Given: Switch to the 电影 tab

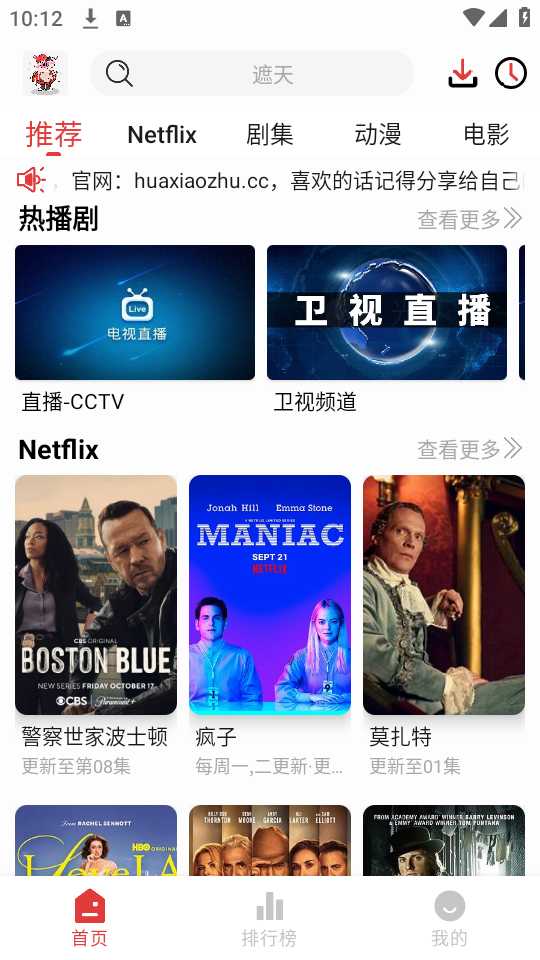Looking at the screenshot, I should pyautogui.click(x=486, y=135).
